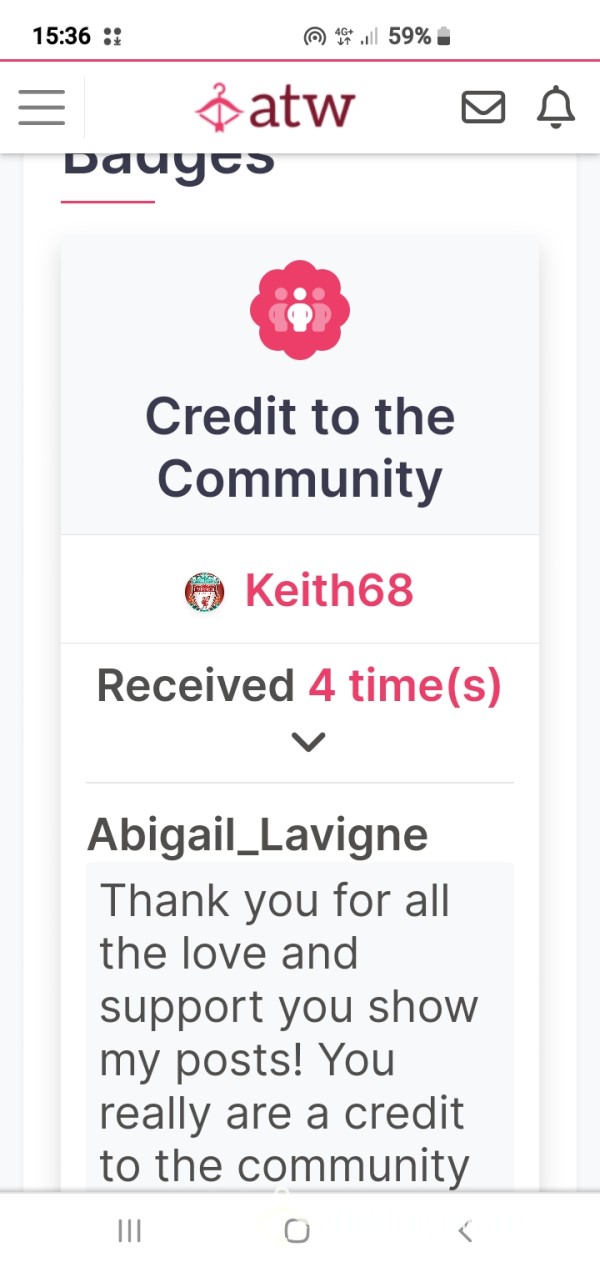Go to atw home via logo
This screenshot has width=600, height=1267.
click(275, 107)
